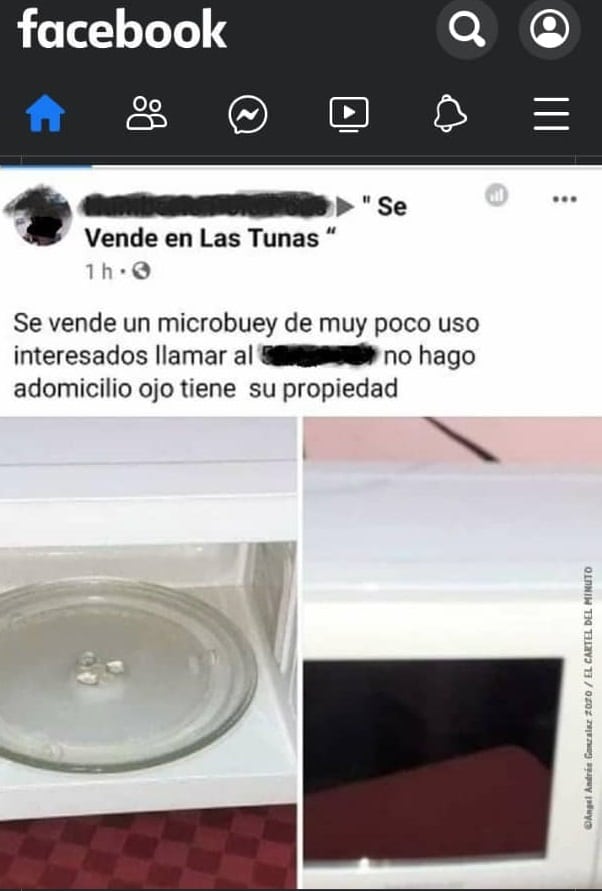This screenshot has width=602, height=891.
Task: Open the hamburger main menu
Action: [x=551, y=115]
